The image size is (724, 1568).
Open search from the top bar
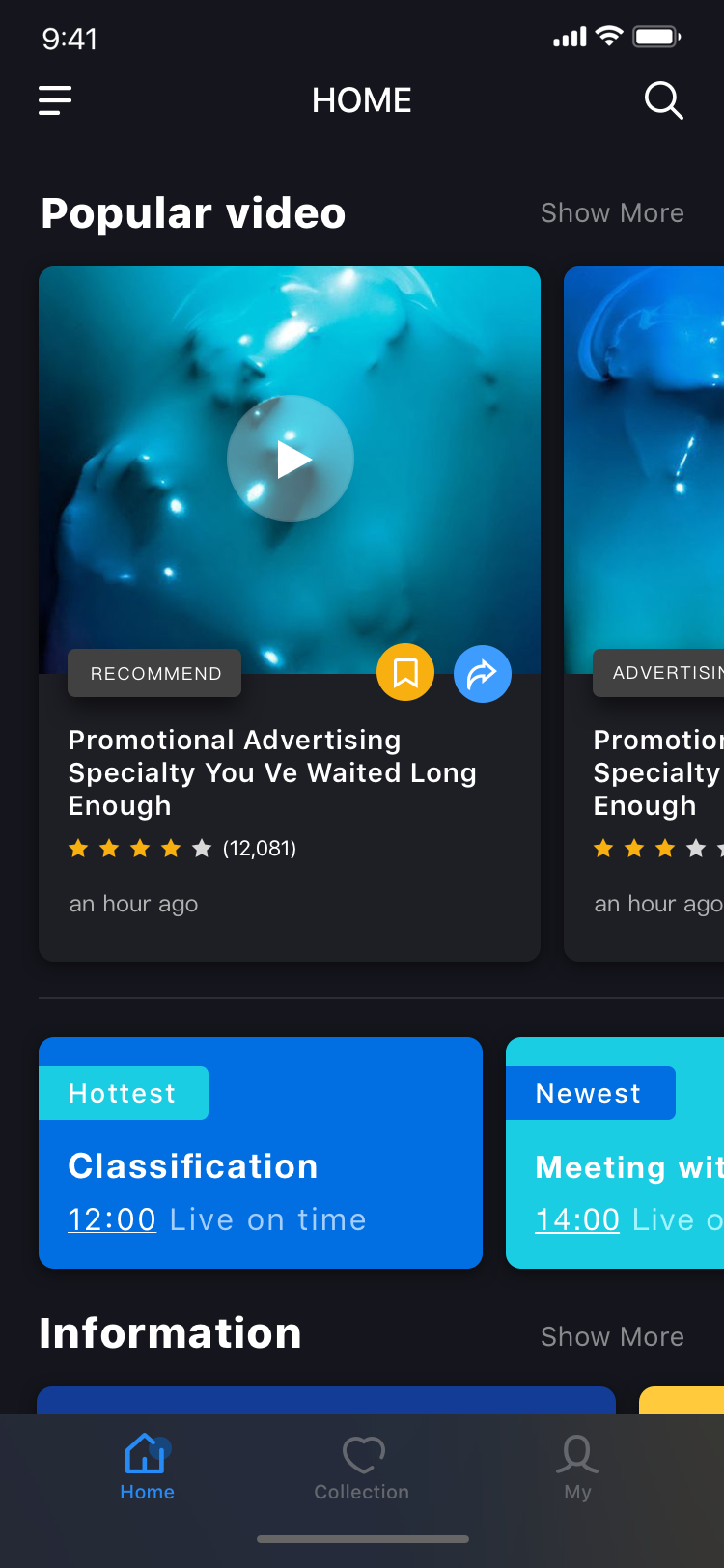click(664, 100)
